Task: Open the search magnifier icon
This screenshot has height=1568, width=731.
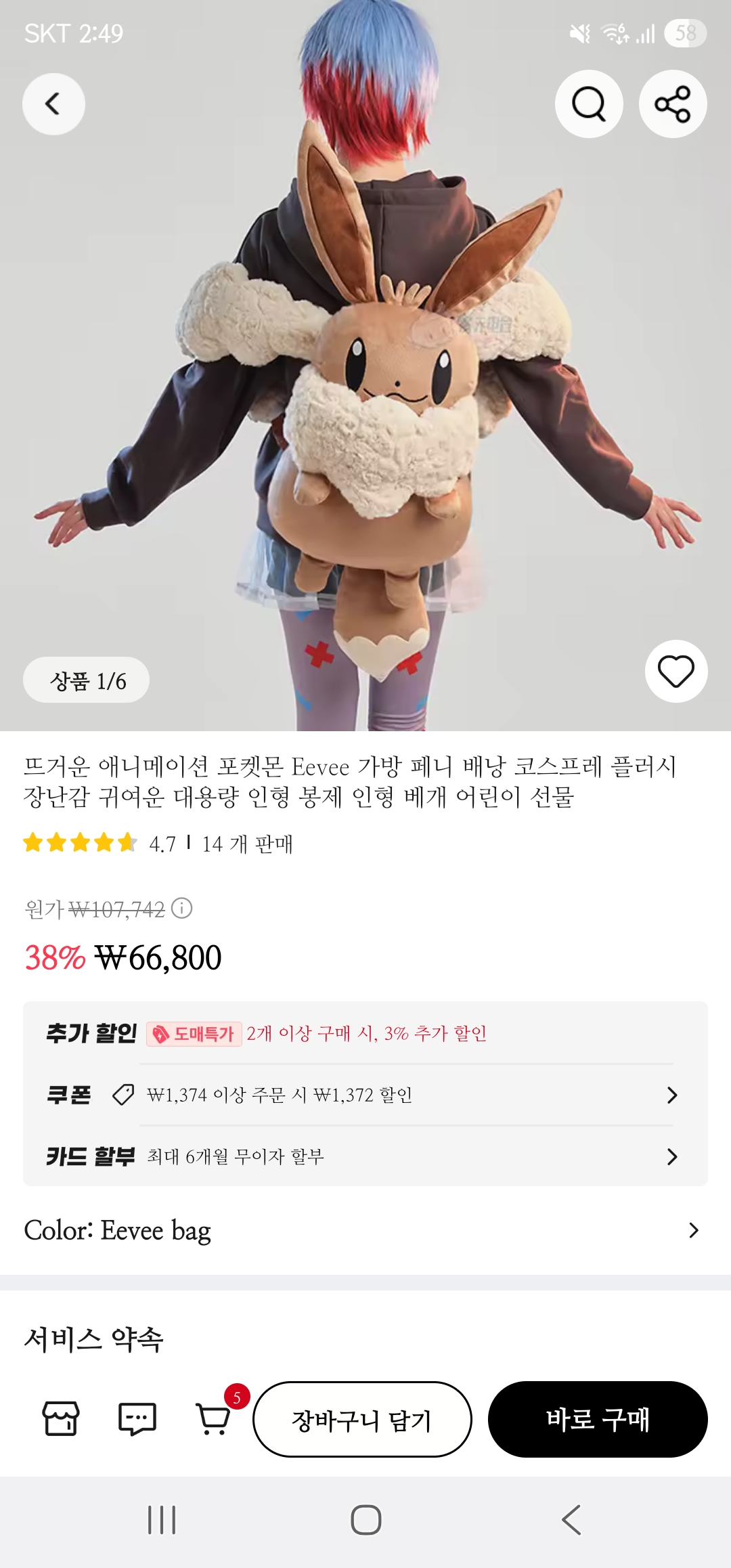Action: coord(589,104)
